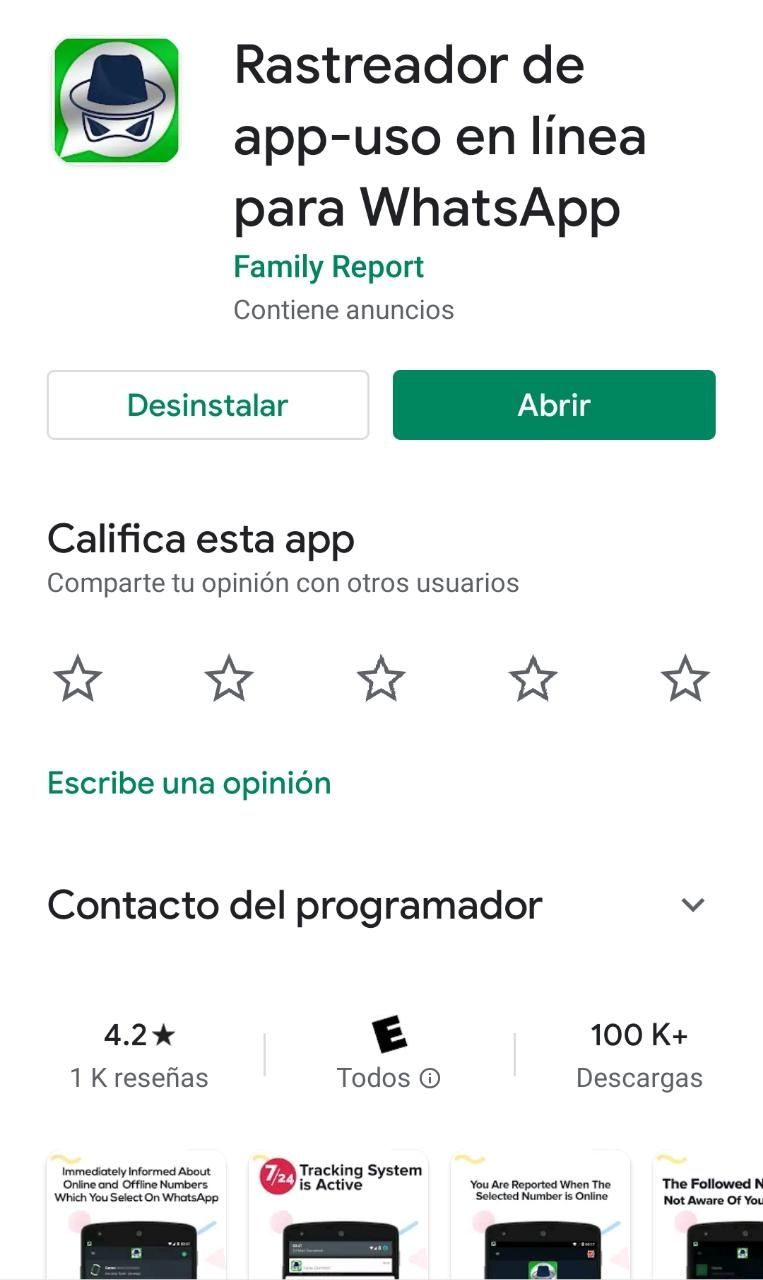Give a five-star rating

pos(685,680)
